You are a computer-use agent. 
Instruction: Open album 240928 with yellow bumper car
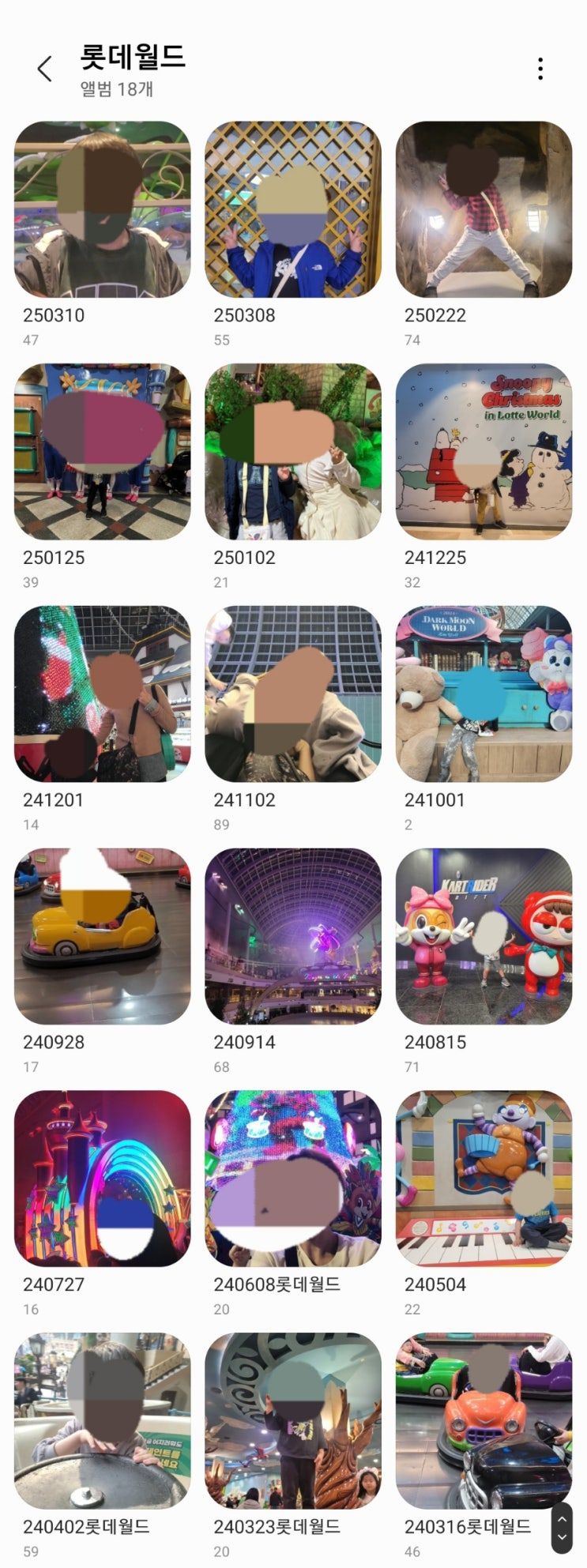coord(102,937)
